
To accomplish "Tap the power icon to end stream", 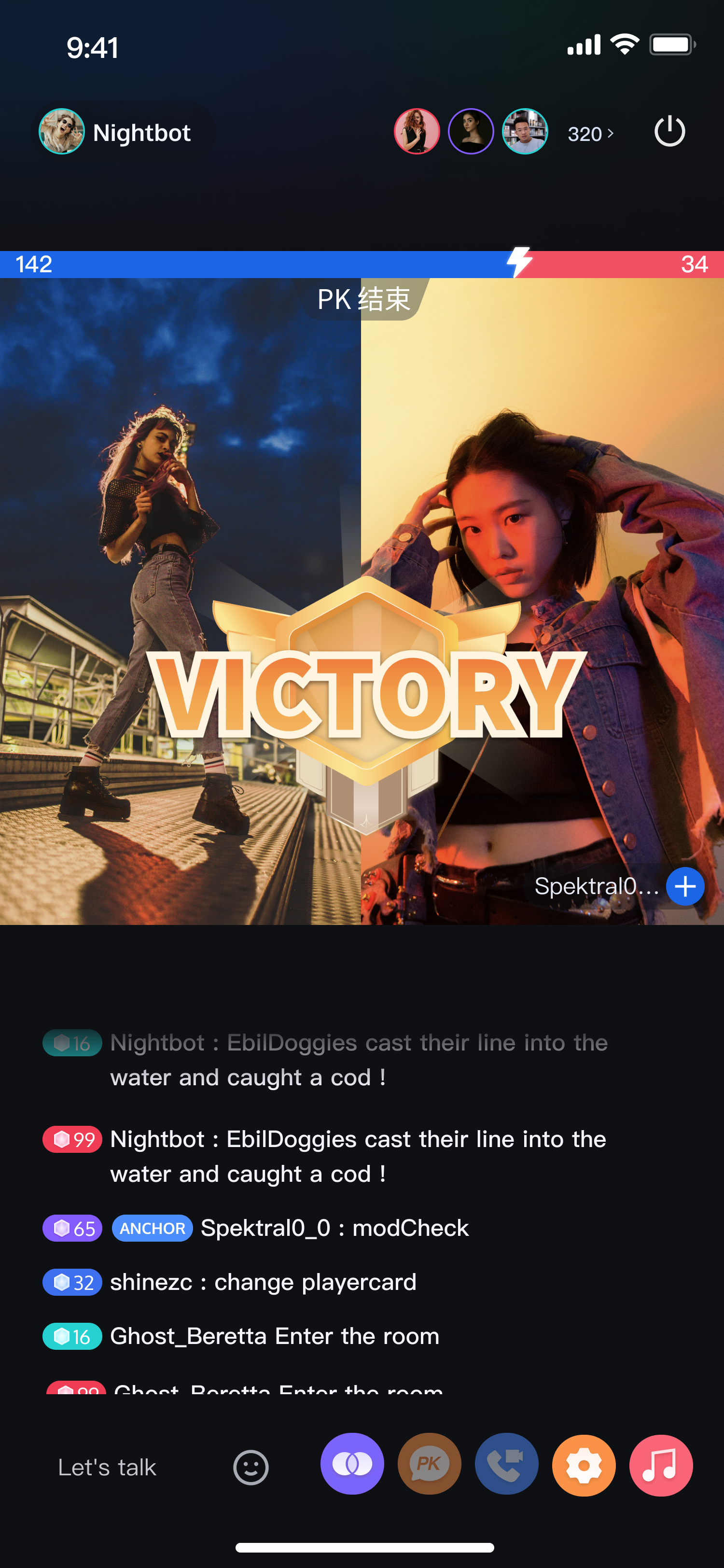I will (x=669, y=131).
